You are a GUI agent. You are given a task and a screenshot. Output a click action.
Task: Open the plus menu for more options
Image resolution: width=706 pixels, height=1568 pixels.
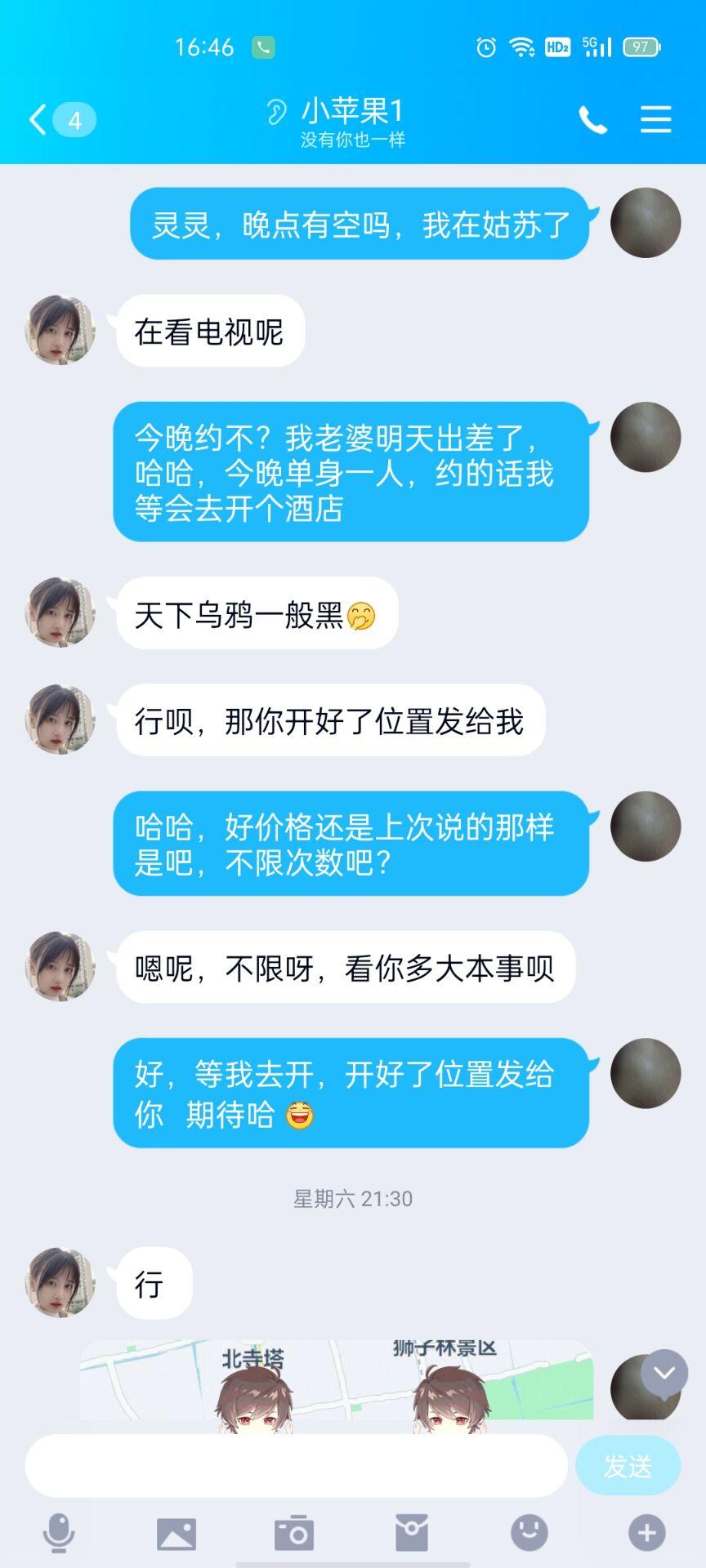coord(646,1533)
